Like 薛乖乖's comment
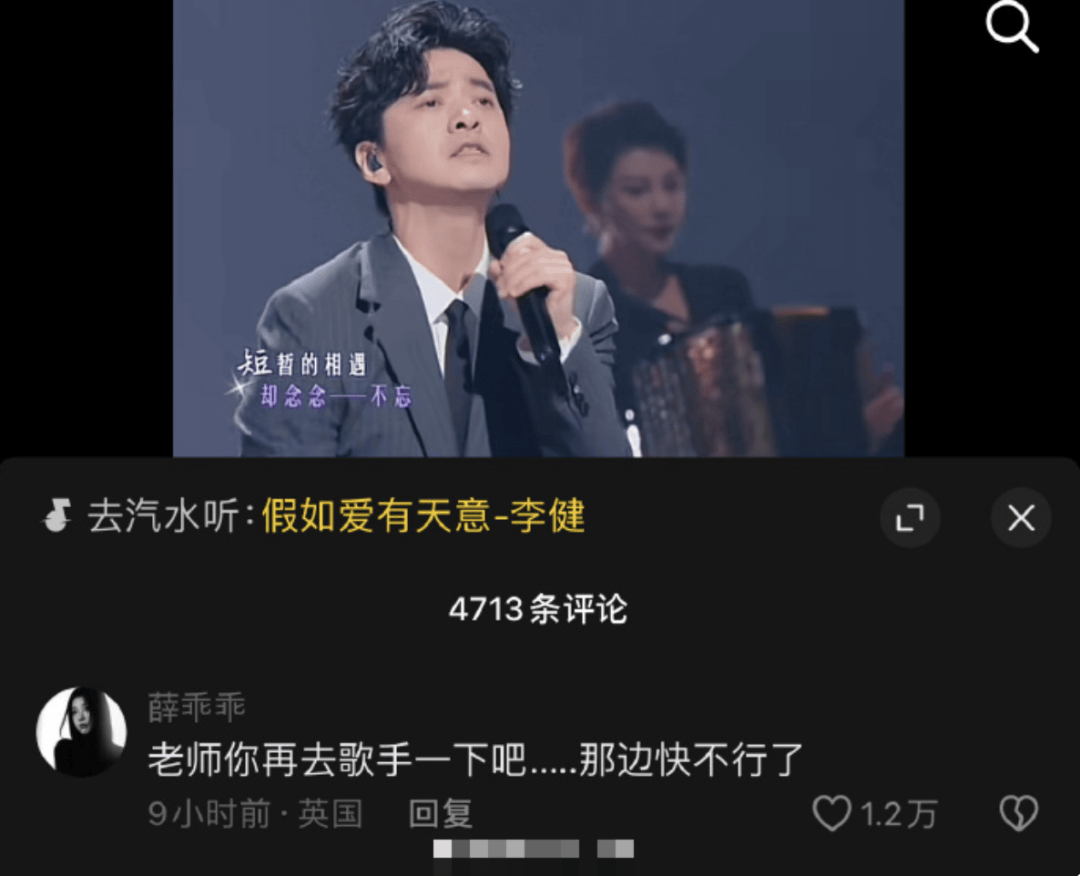Screen dimensions: 1080x876 [x=832, y=813]
